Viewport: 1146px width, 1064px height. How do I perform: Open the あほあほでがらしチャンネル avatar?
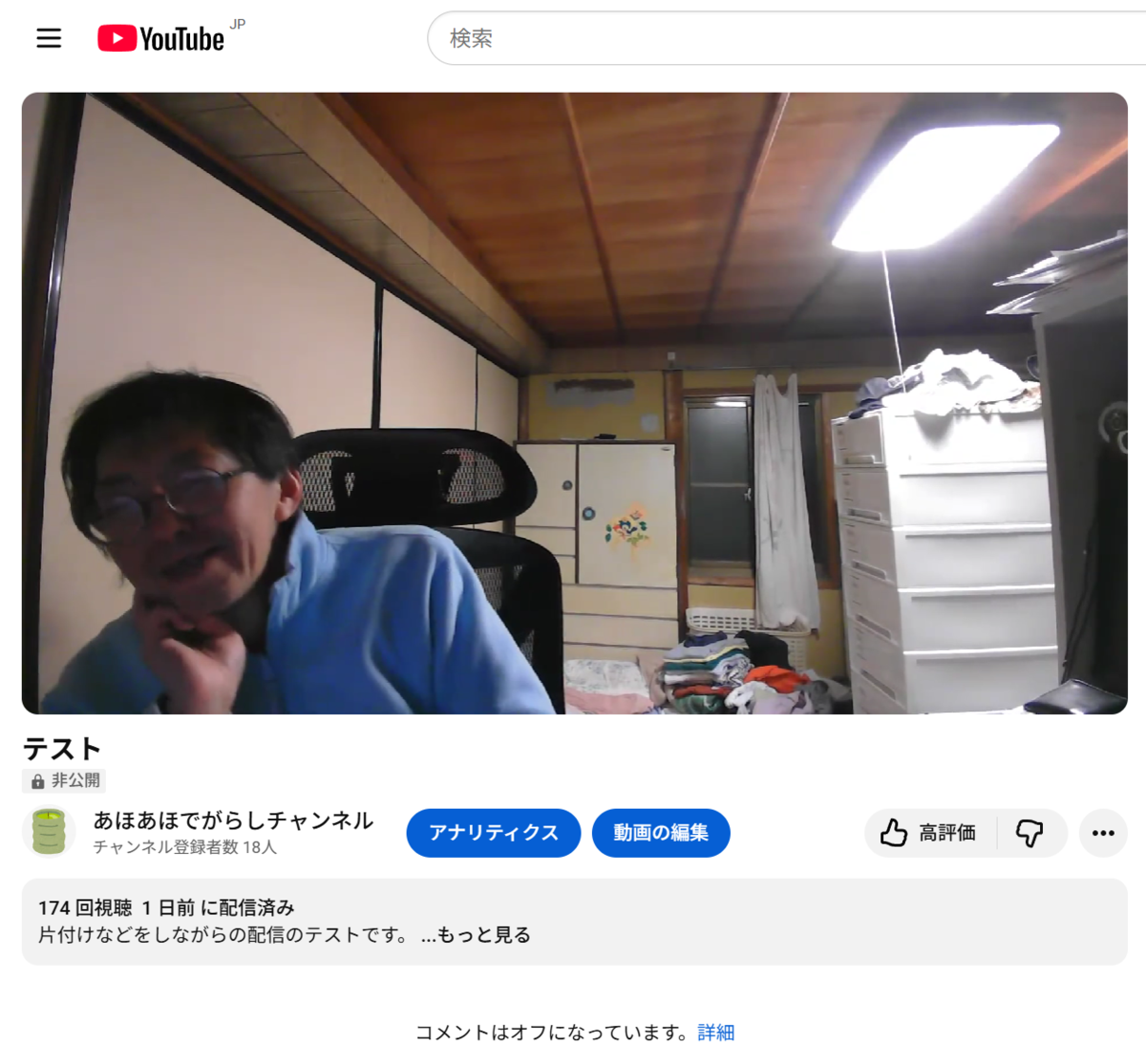[x=49, y=832]
